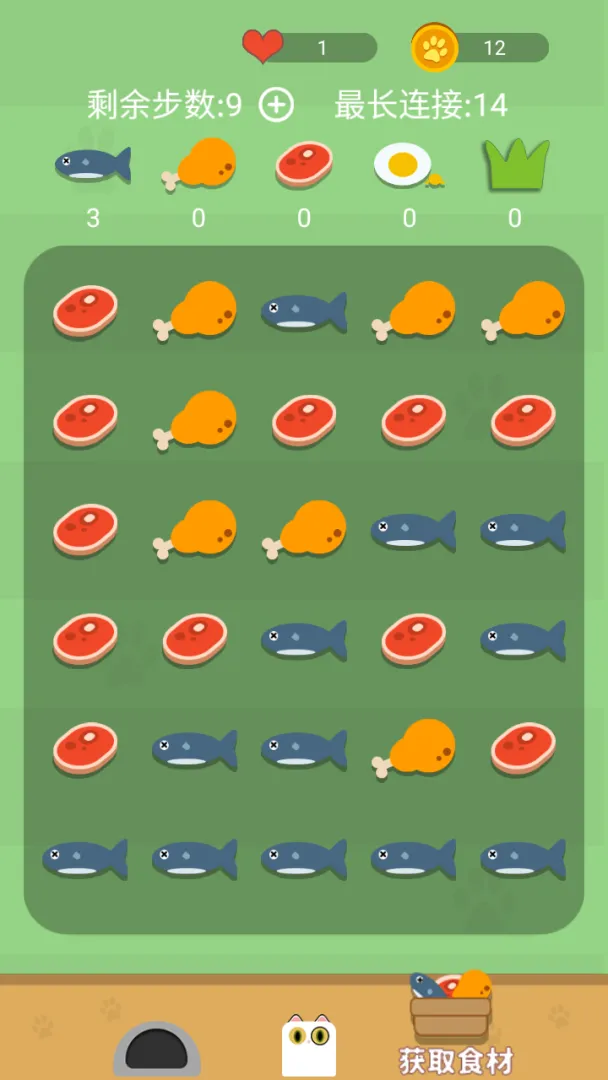Tap the drumstick in the fifth board row

413,749
